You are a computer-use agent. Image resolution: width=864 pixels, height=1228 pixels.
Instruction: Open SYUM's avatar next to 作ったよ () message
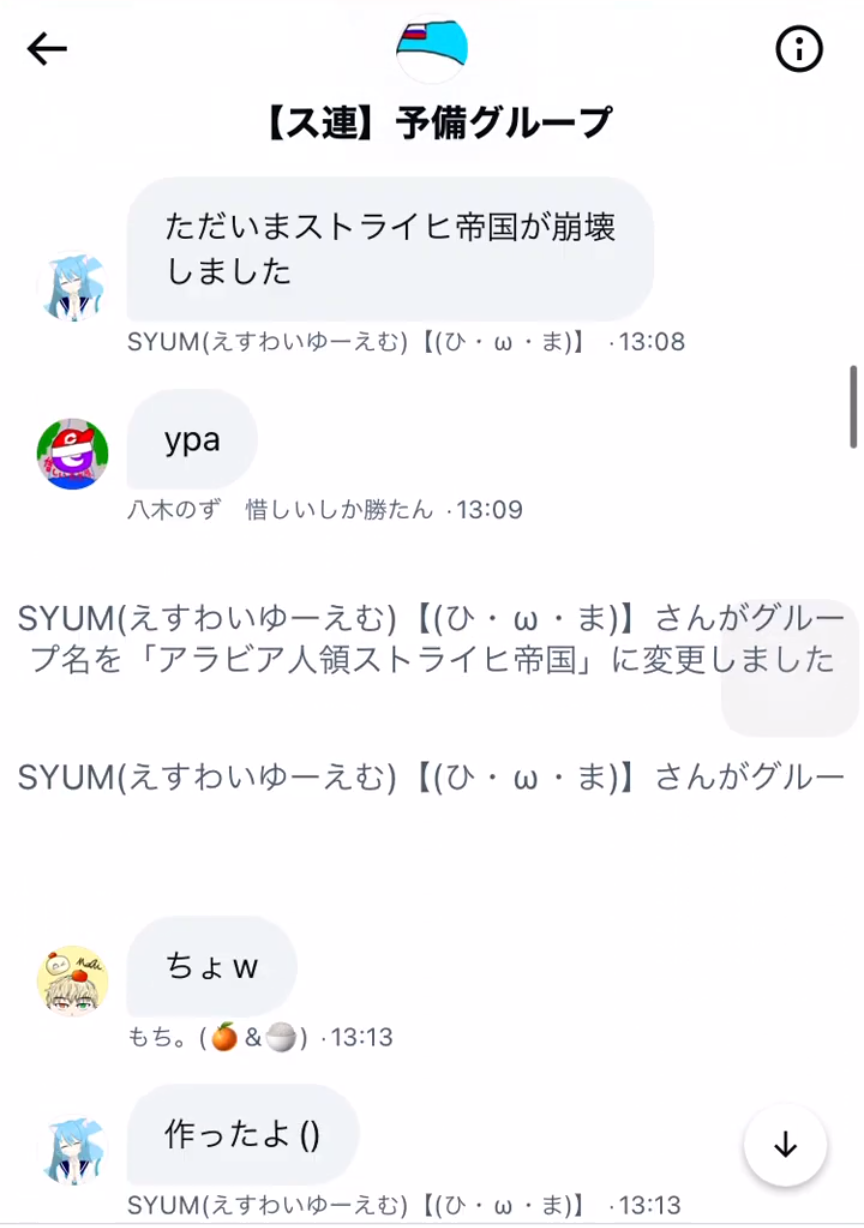72,1150
